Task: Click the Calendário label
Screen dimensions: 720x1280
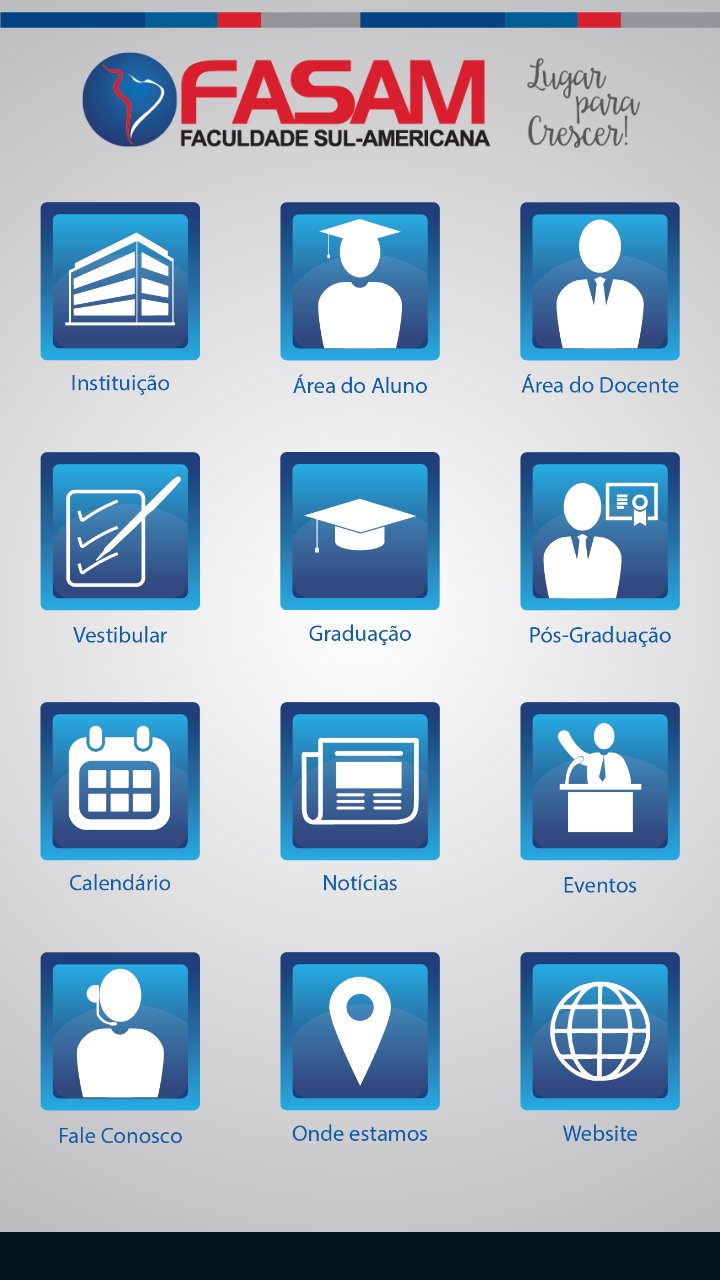Action: click(x=120, y=883)
